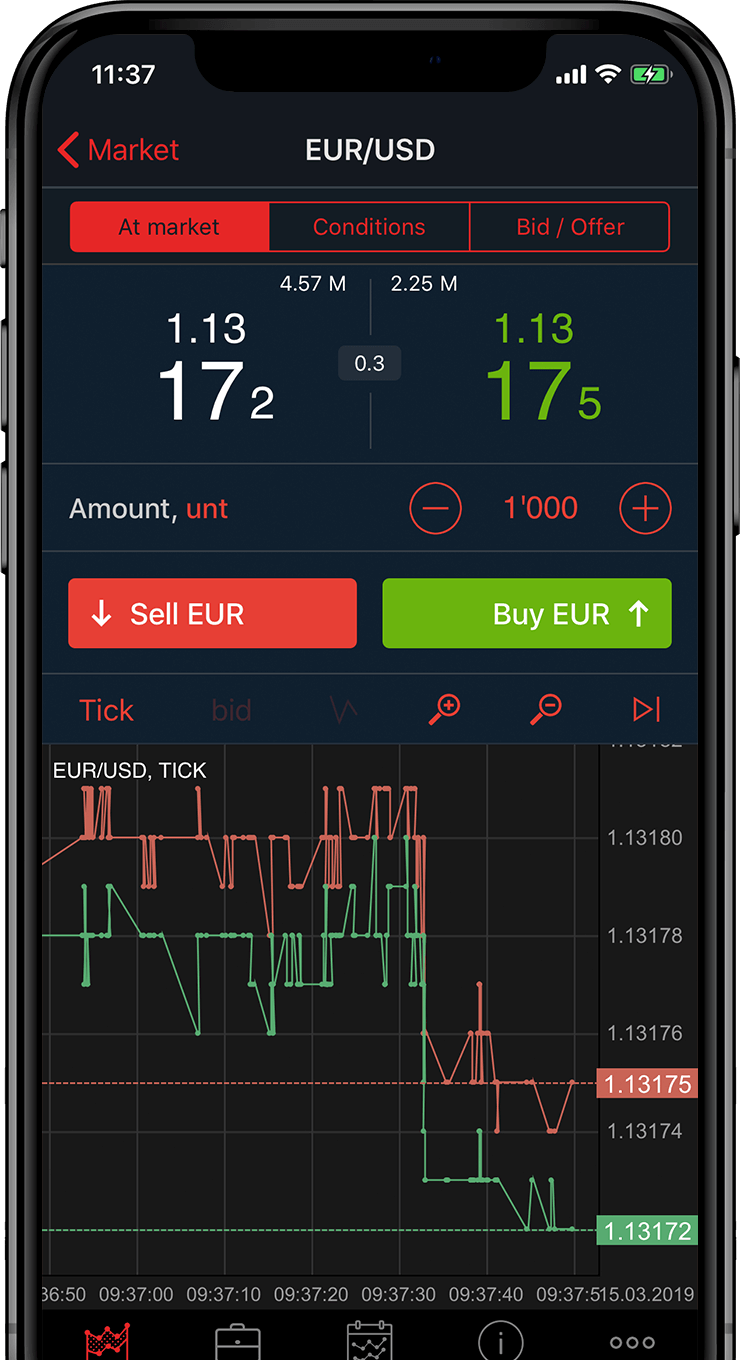Image resolution: width=740 pixels, height=1360 pixels.
Task: Increase the amount with plus stepper
Action: (x=645, y=508)
